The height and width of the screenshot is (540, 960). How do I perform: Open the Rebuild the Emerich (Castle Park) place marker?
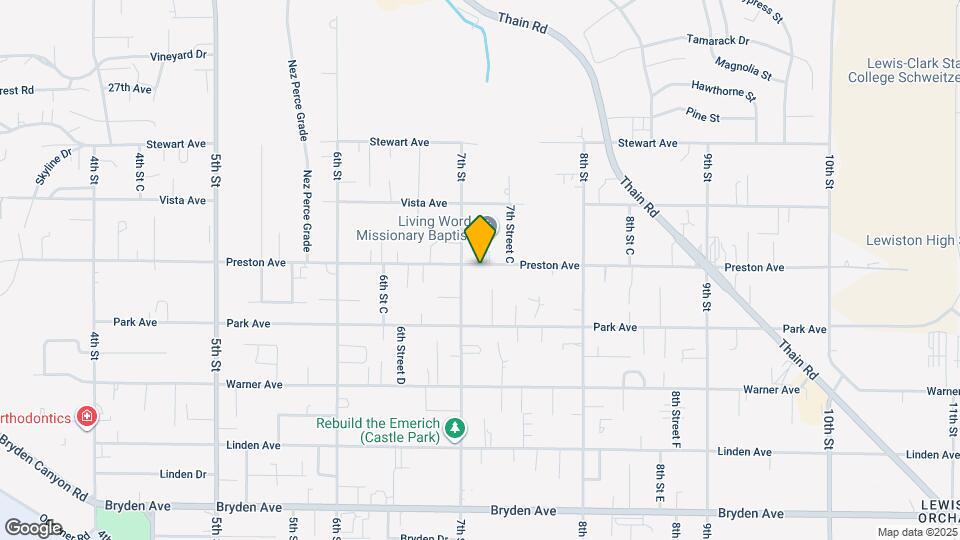pyautogui.click(x=455, y=429)
